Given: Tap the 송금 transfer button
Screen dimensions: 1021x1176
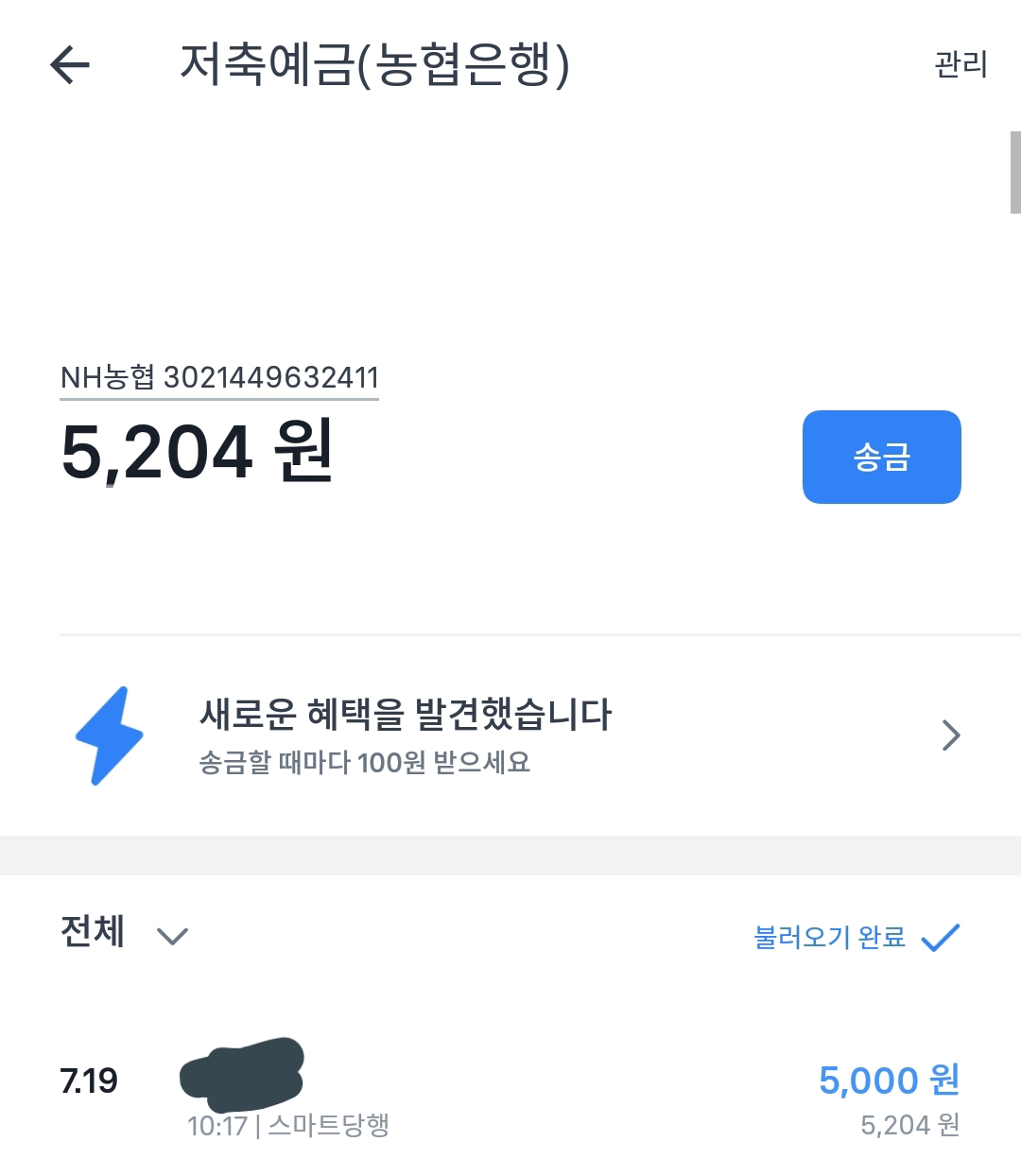Looking at the screenshot, I should click(881, 457).
